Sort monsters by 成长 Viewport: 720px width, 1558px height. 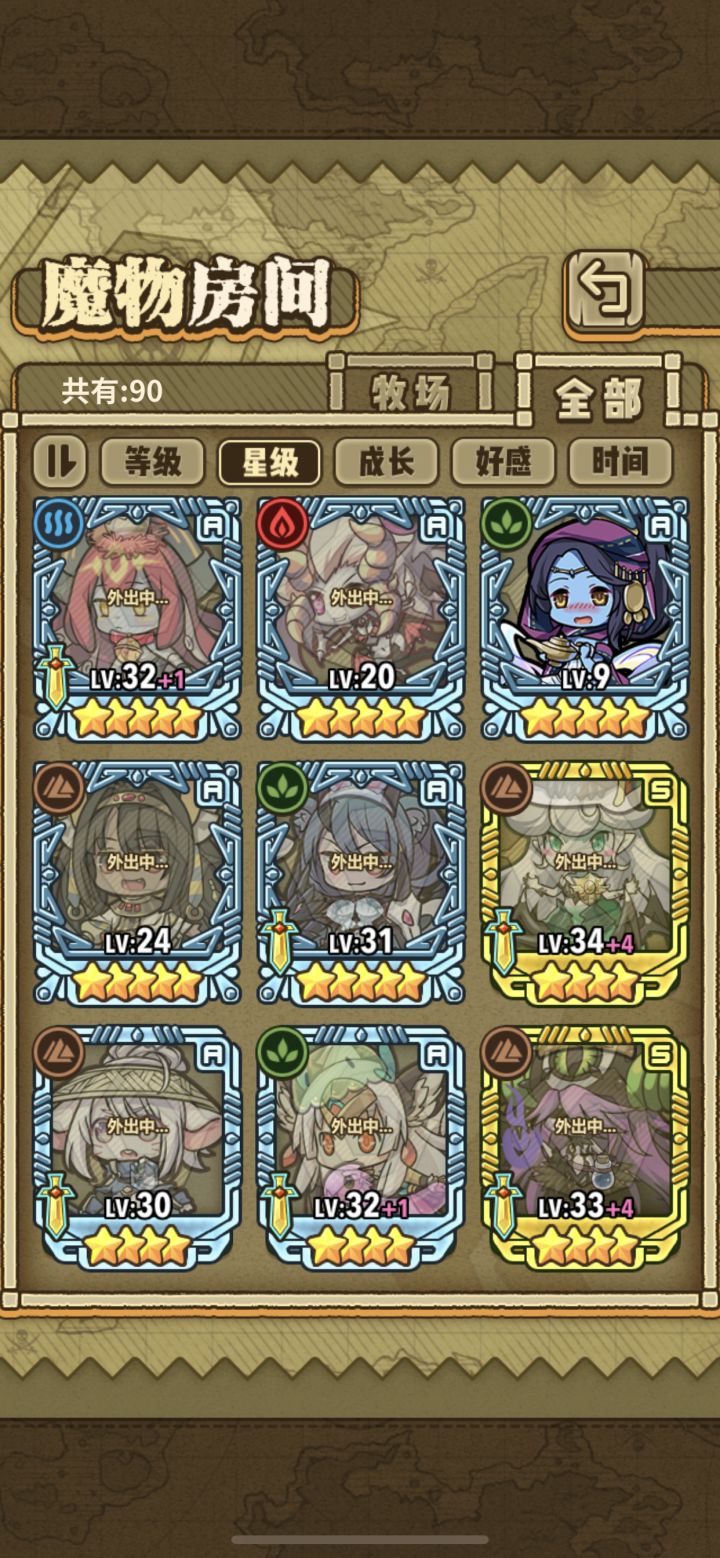[386, 461]
